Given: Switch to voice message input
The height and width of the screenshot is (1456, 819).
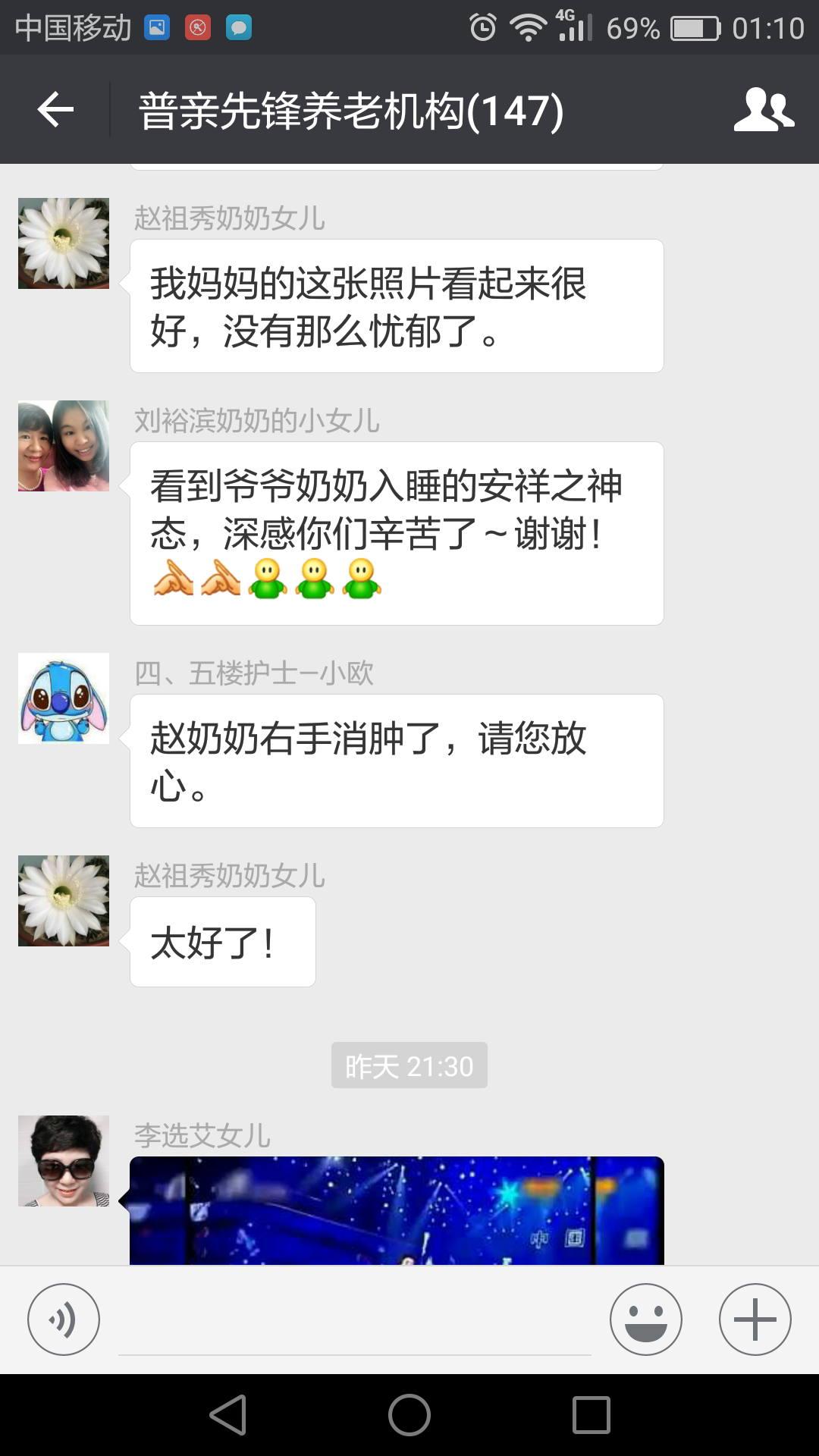Looking at the screenshot, I should tap(64, 1319).
